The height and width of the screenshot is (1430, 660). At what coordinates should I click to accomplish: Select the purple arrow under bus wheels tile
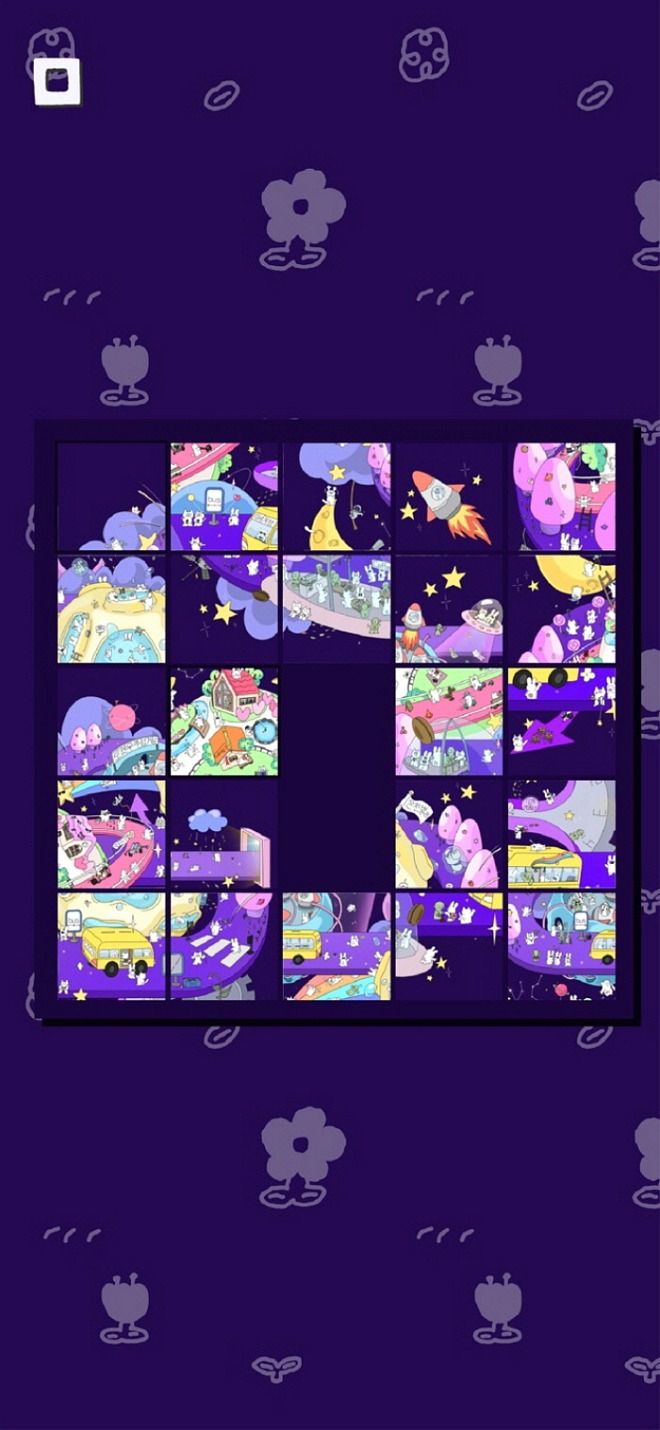tap(561, 722)
